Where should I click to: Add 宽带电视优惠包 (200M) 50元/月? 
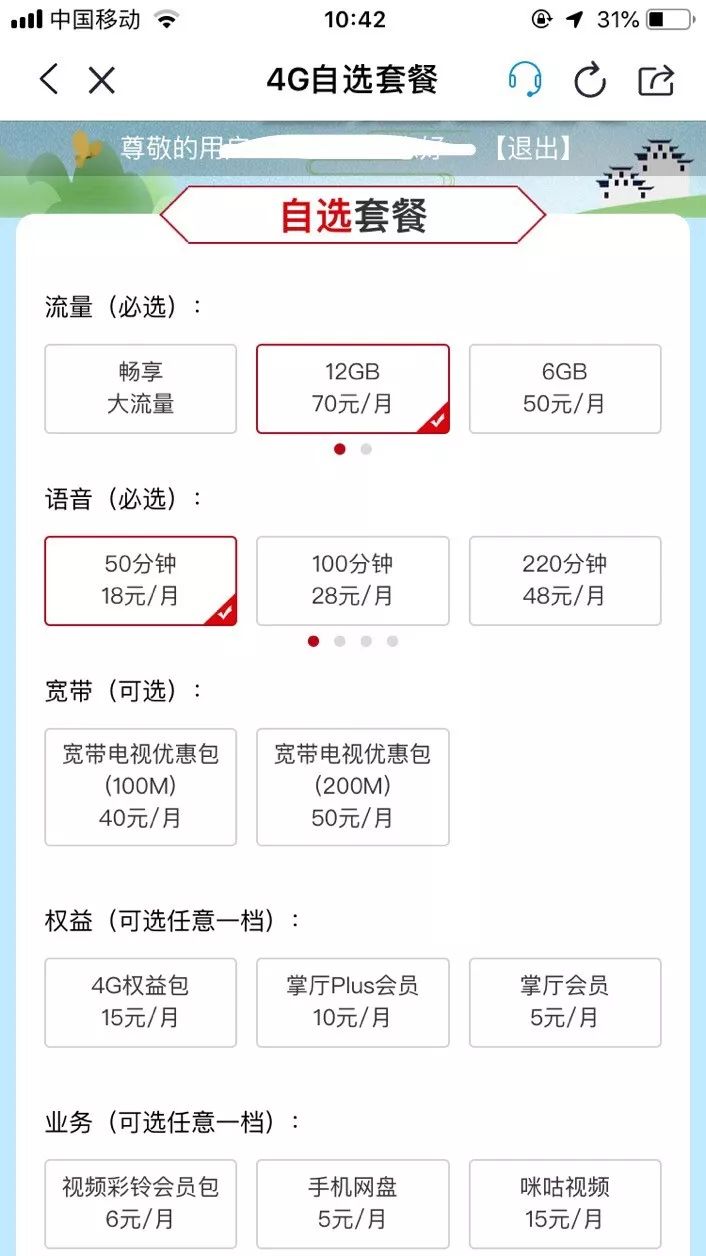353,786
